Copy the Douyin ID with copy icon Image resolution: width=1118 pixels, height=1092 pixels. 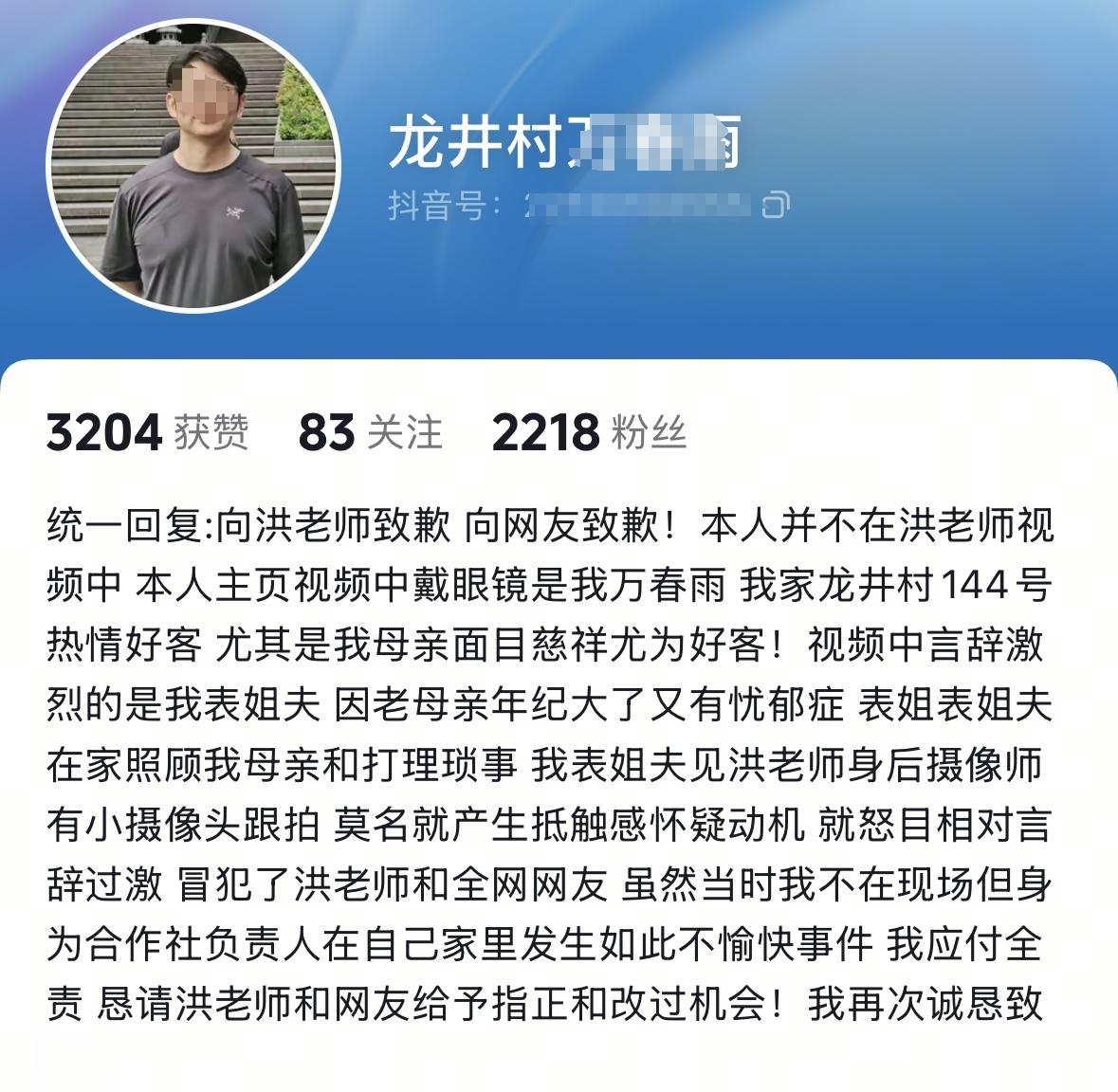point(776,205)
